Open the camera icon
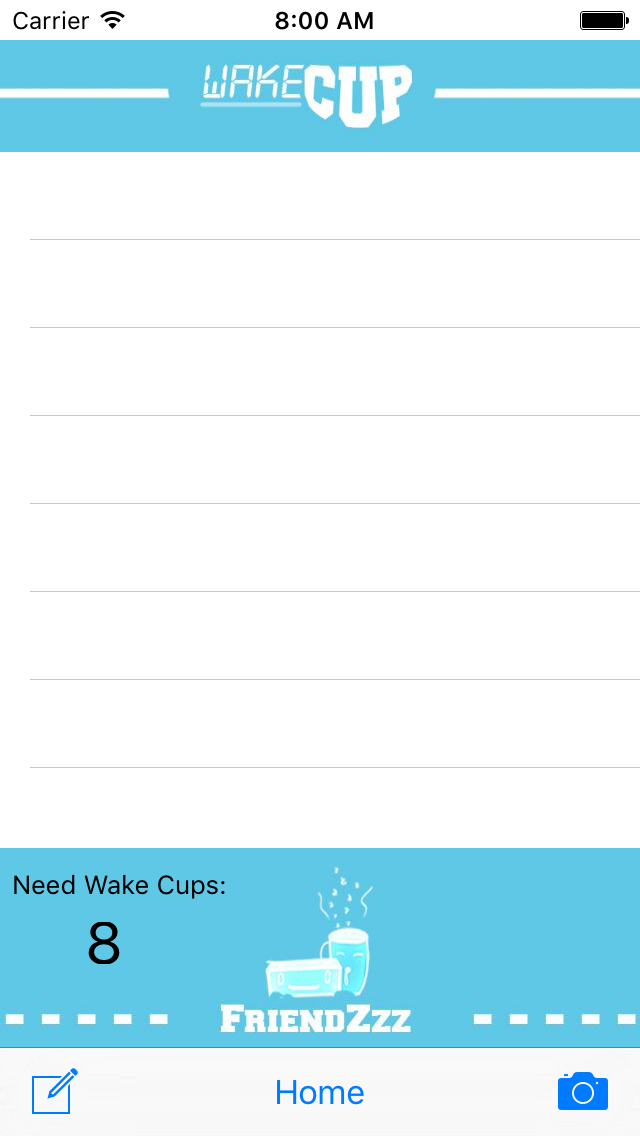This screenshot has width=640, height=1136. [x=583, y=1091]
